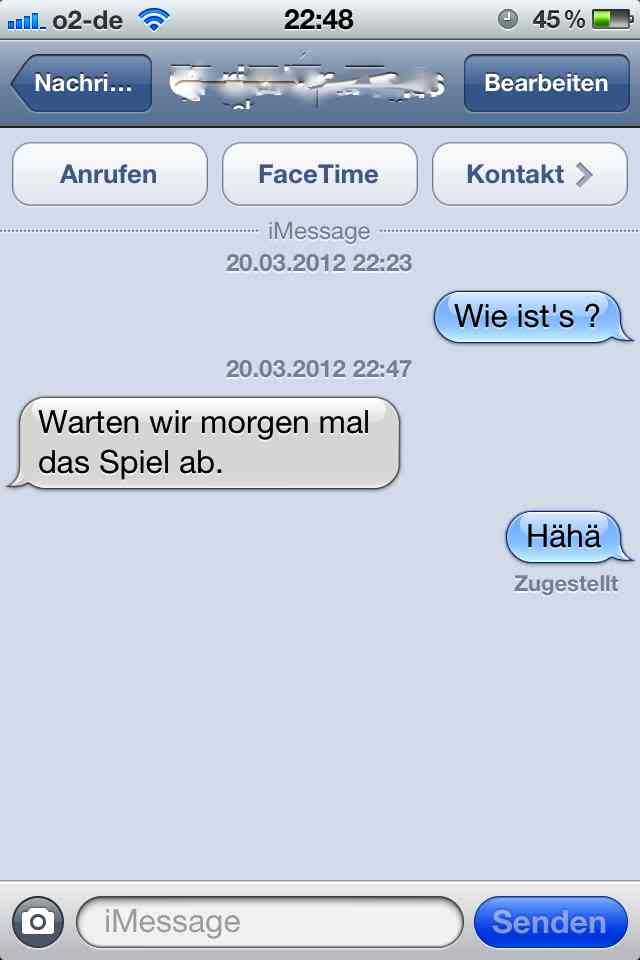
Task: Tap the Bearbeiten button
Action: (546, 83)
